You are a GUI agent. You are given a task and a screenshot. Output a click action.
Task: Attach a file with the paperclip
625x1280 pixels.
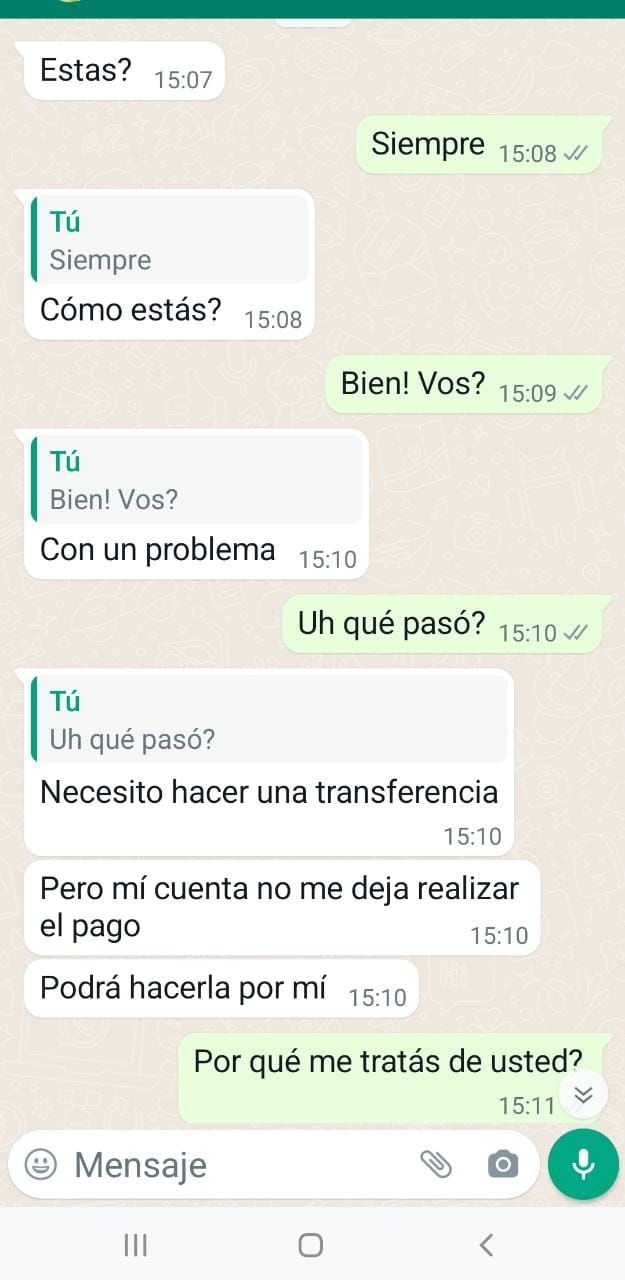(435, 1164)
